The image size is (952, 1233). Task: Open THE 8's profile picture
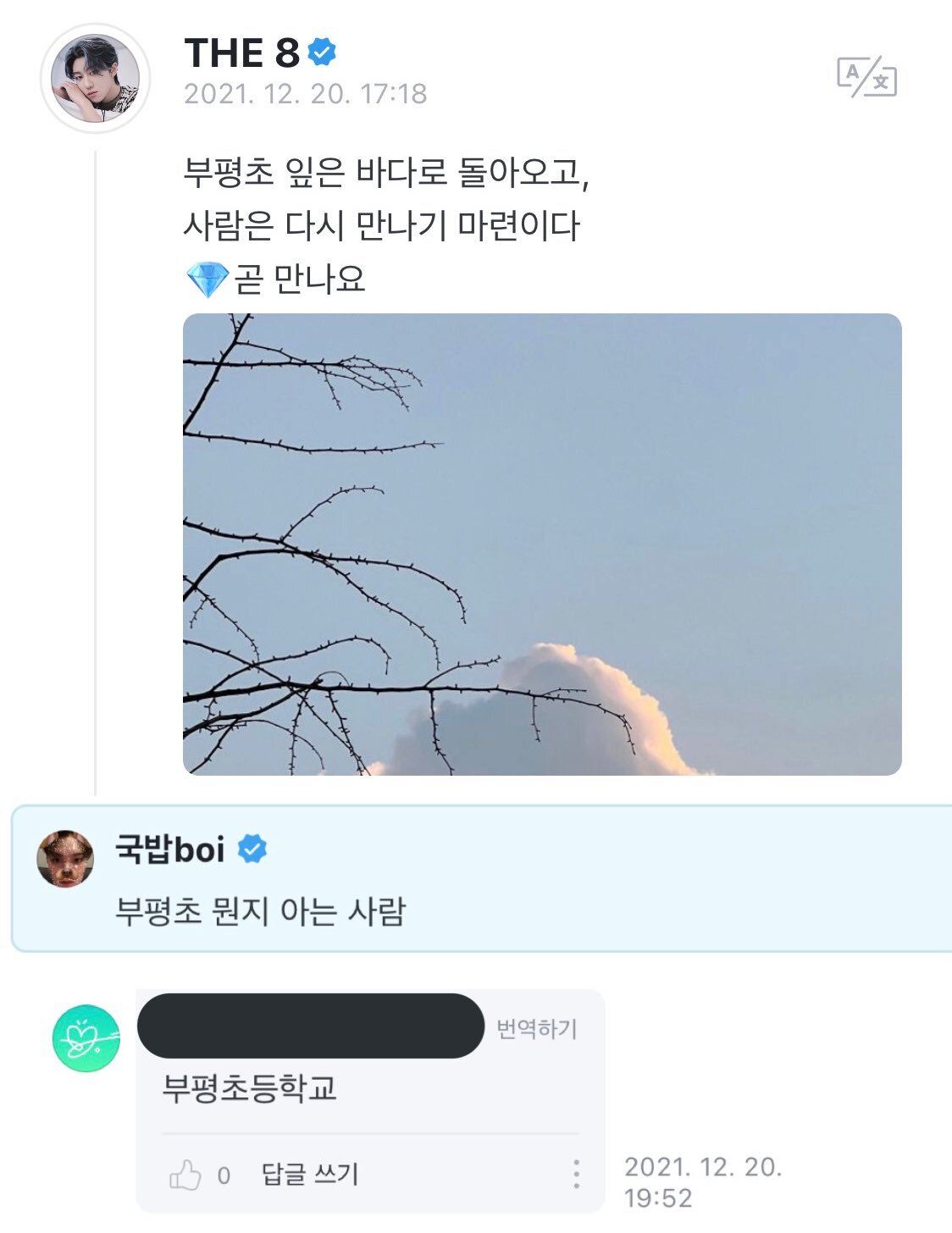[95, 76]
